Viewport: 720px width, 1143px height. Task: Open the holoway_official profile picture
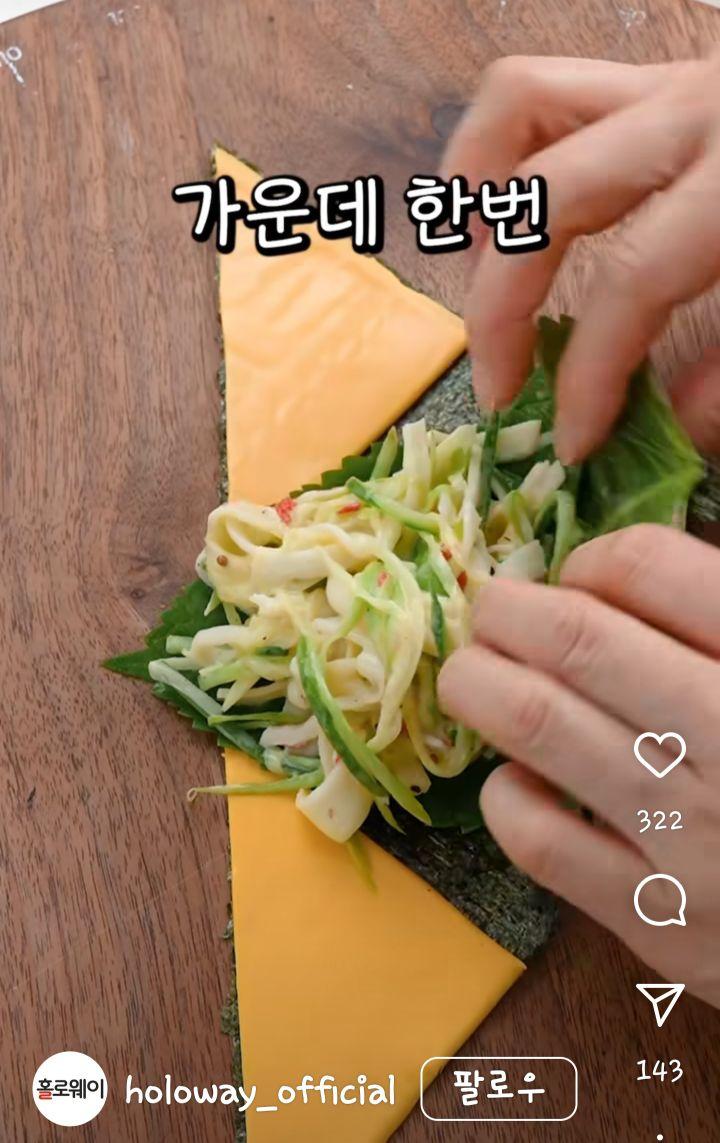(x=69, y=1088)
